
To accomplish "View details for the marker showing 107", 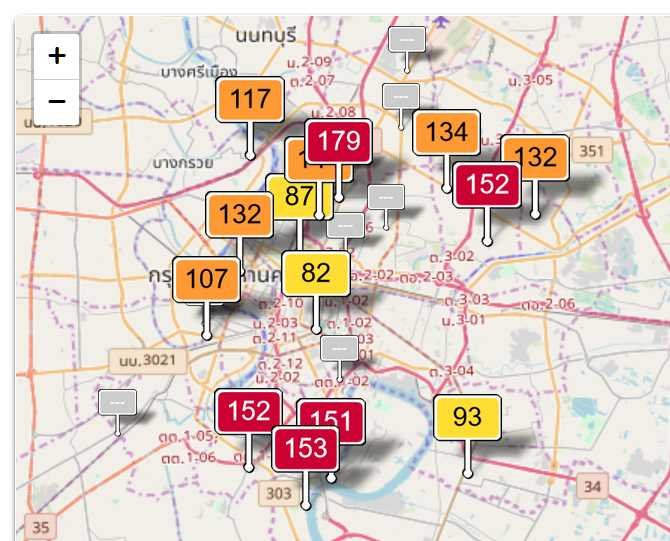I will point(207,279).
